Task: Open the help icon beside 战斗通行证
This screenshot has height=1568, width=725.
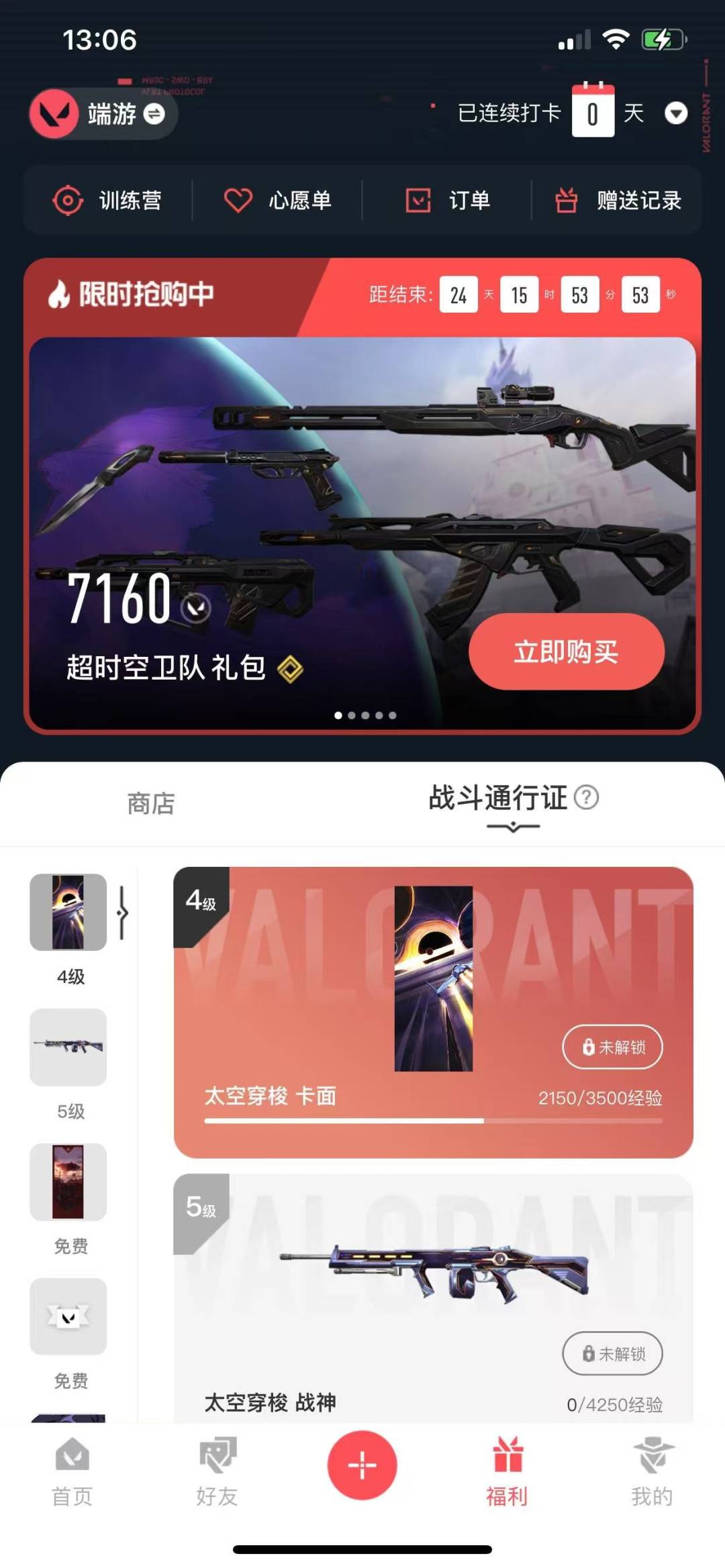Action: (587, 797)
